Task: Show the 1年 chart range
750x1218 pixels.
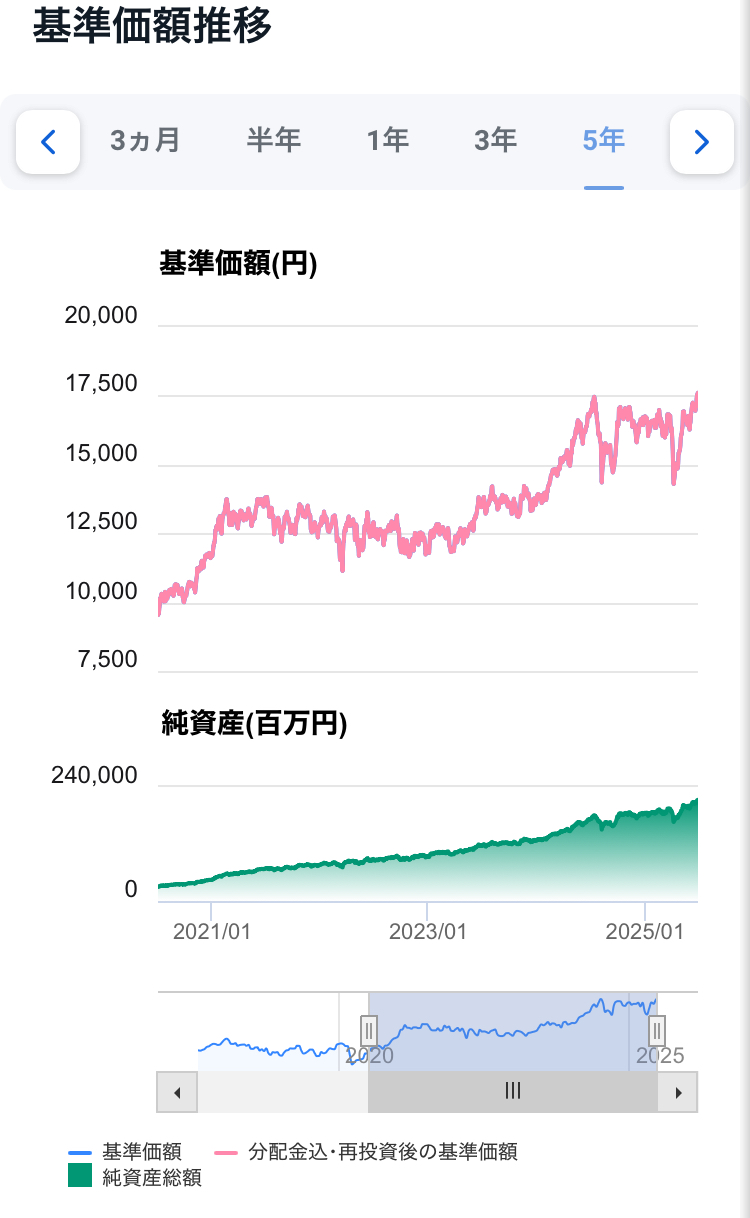Action: (388, 141)
